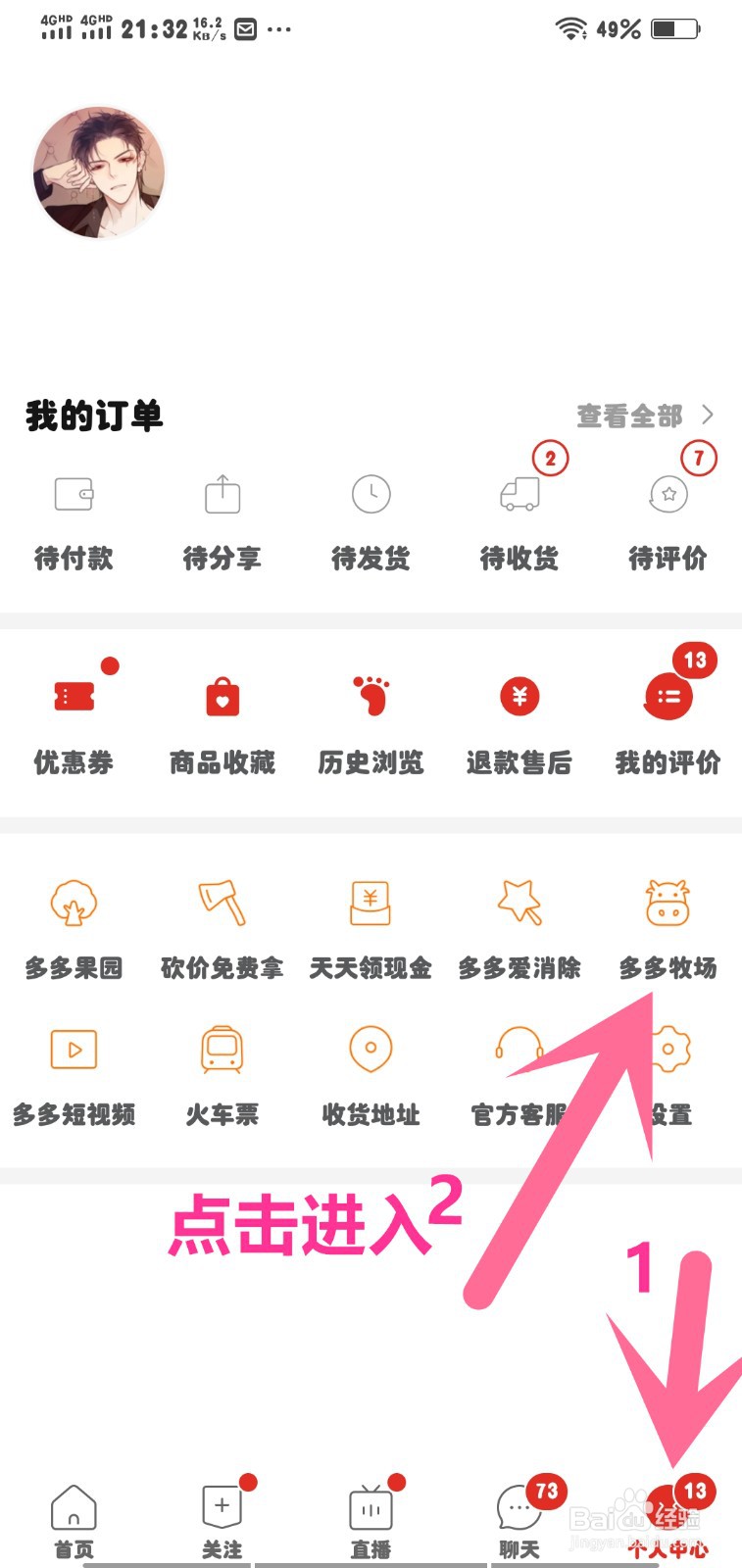Open 商品收藏 favorites icon
The width and height of the screenshot is (742, 1568).
(223, 698)
